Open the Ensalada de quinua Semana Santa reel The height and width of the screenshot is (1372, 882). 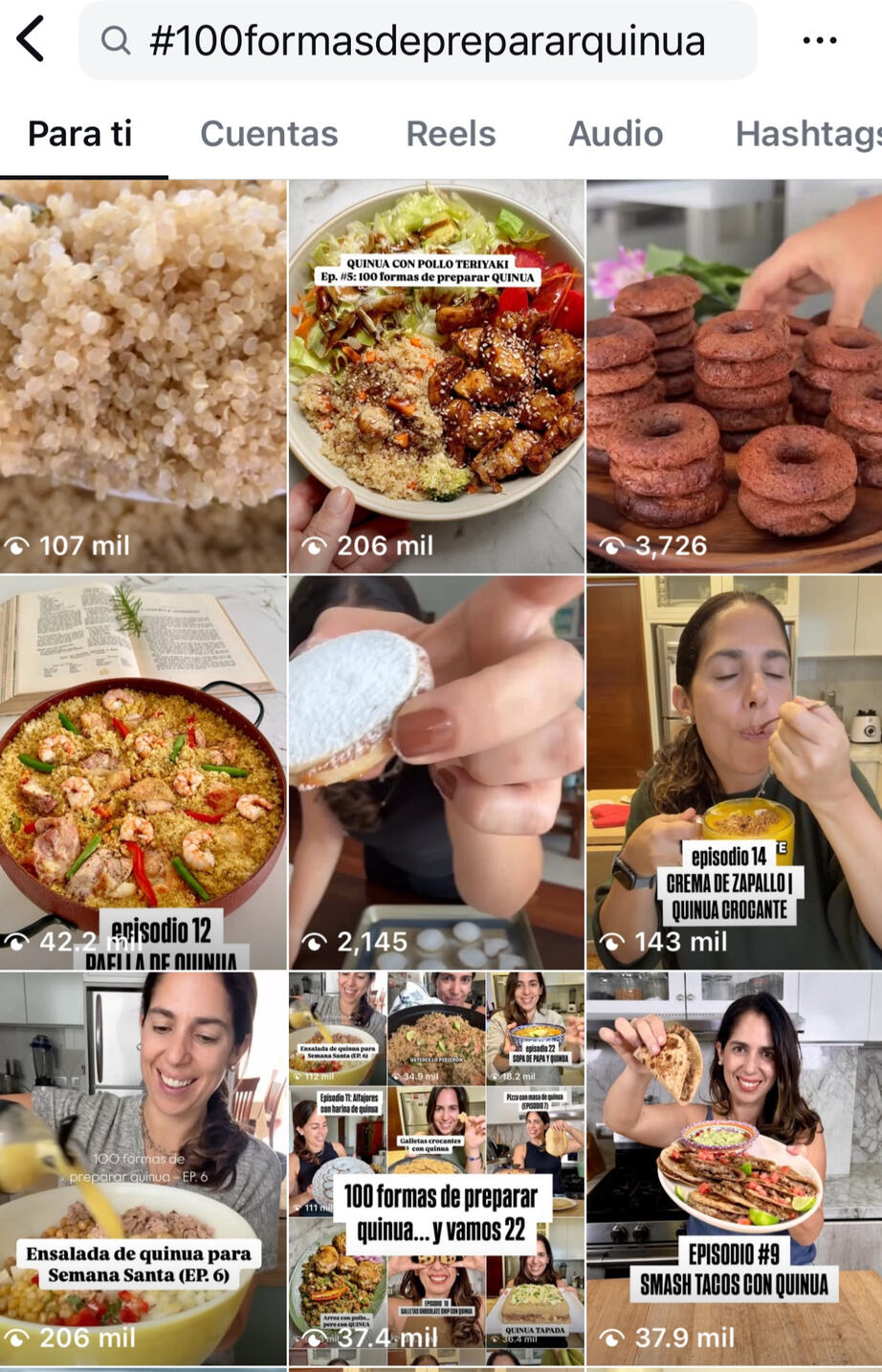pos(143,1167)
